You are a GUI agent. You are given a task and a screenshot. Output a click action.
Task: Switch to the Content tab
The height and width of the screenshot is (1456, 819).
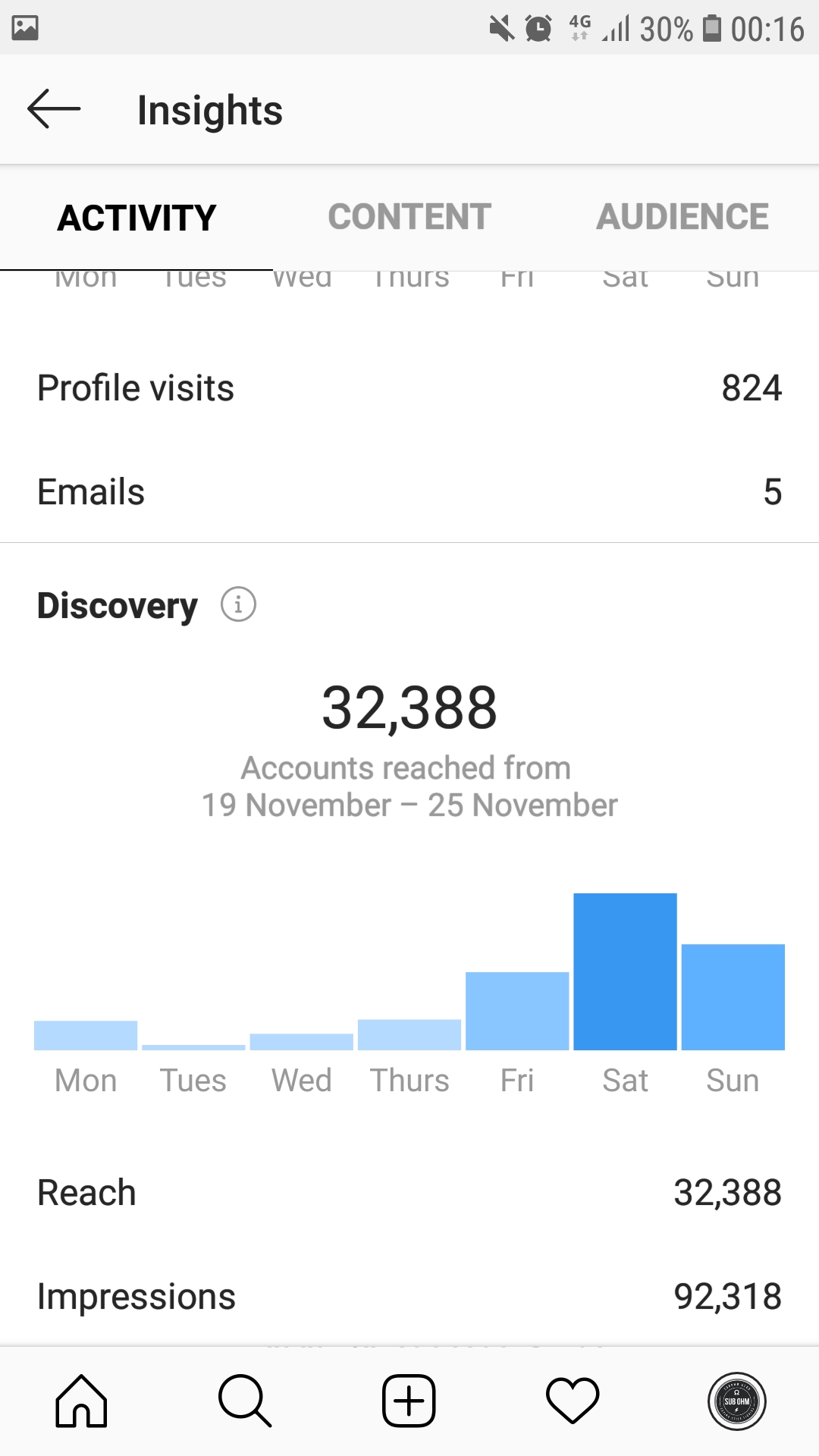pos(409,217)
